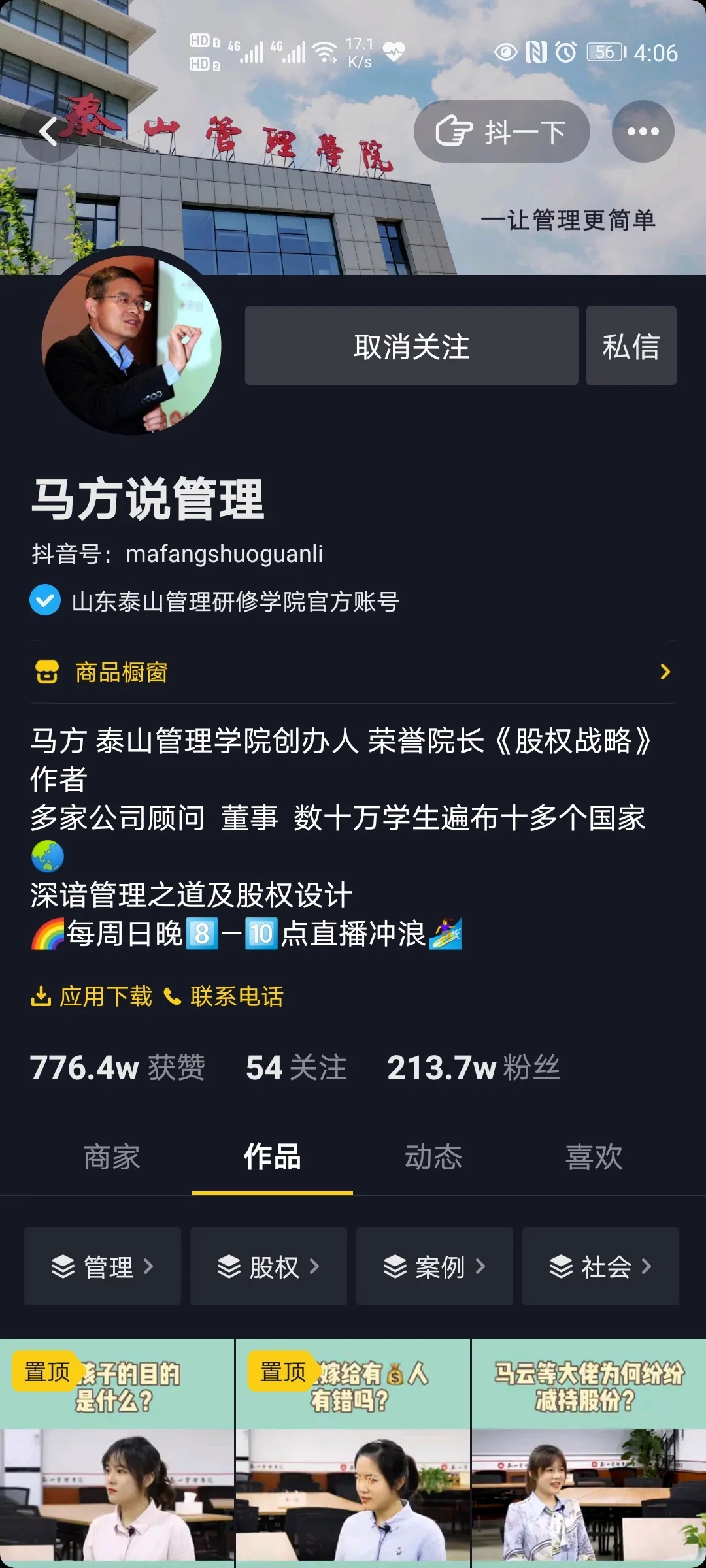View the 213.7w 粉丝 followers list
Viewport: 706px width, 1568px height.
pyautogui.click(x=473, y=1068)
